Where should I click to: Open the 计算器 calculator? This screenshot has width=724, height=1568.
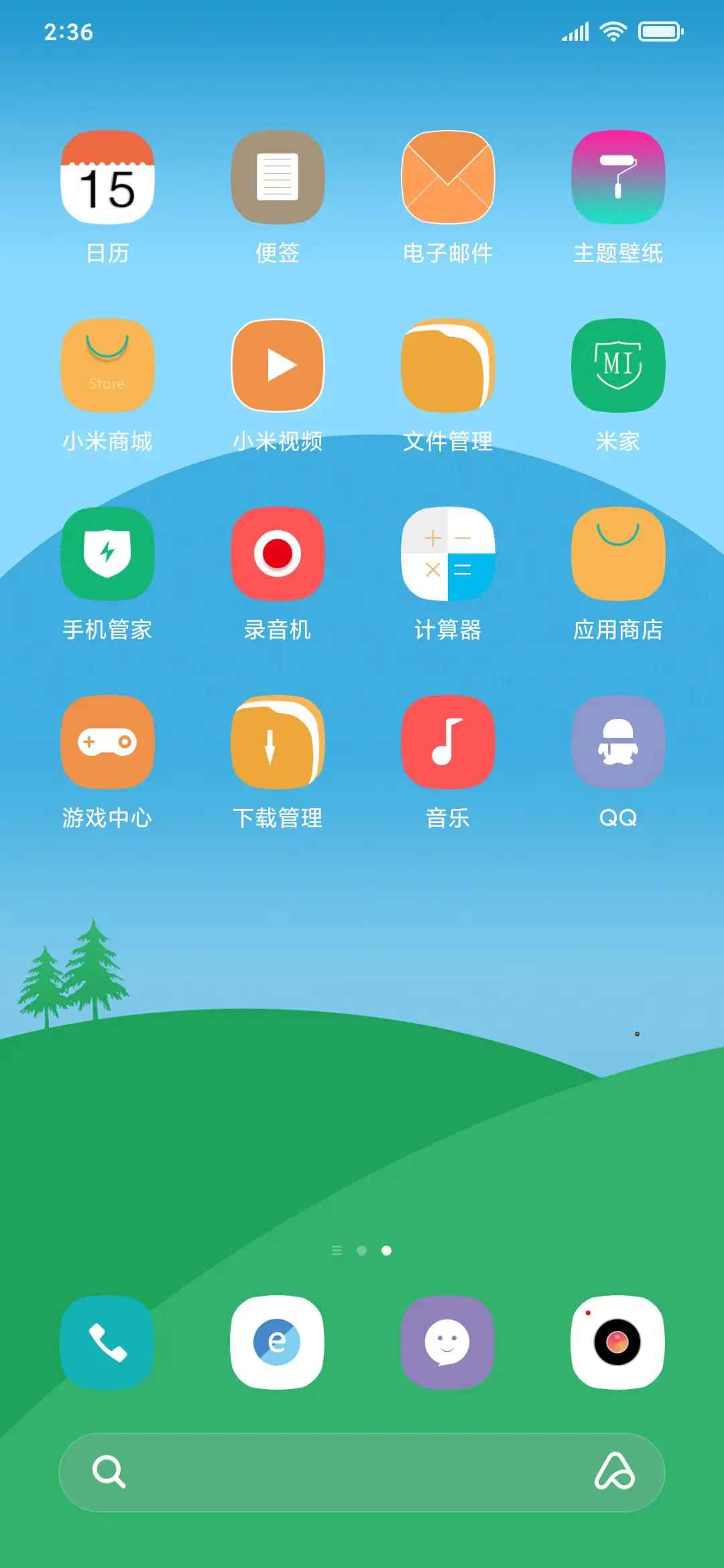447,553
